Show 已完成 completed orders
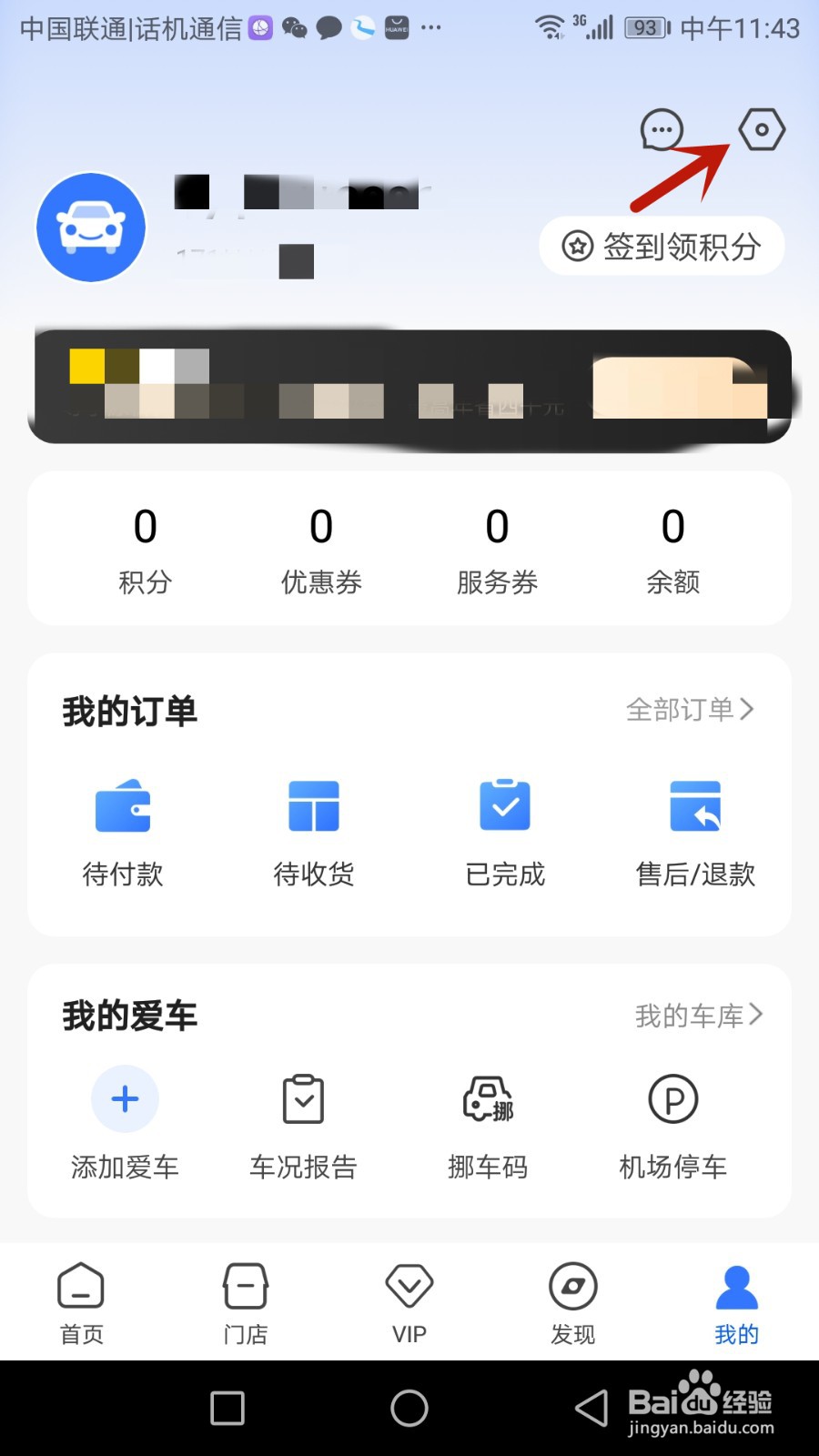This screenshot has height=1456, width=819. tap(505, 834)
